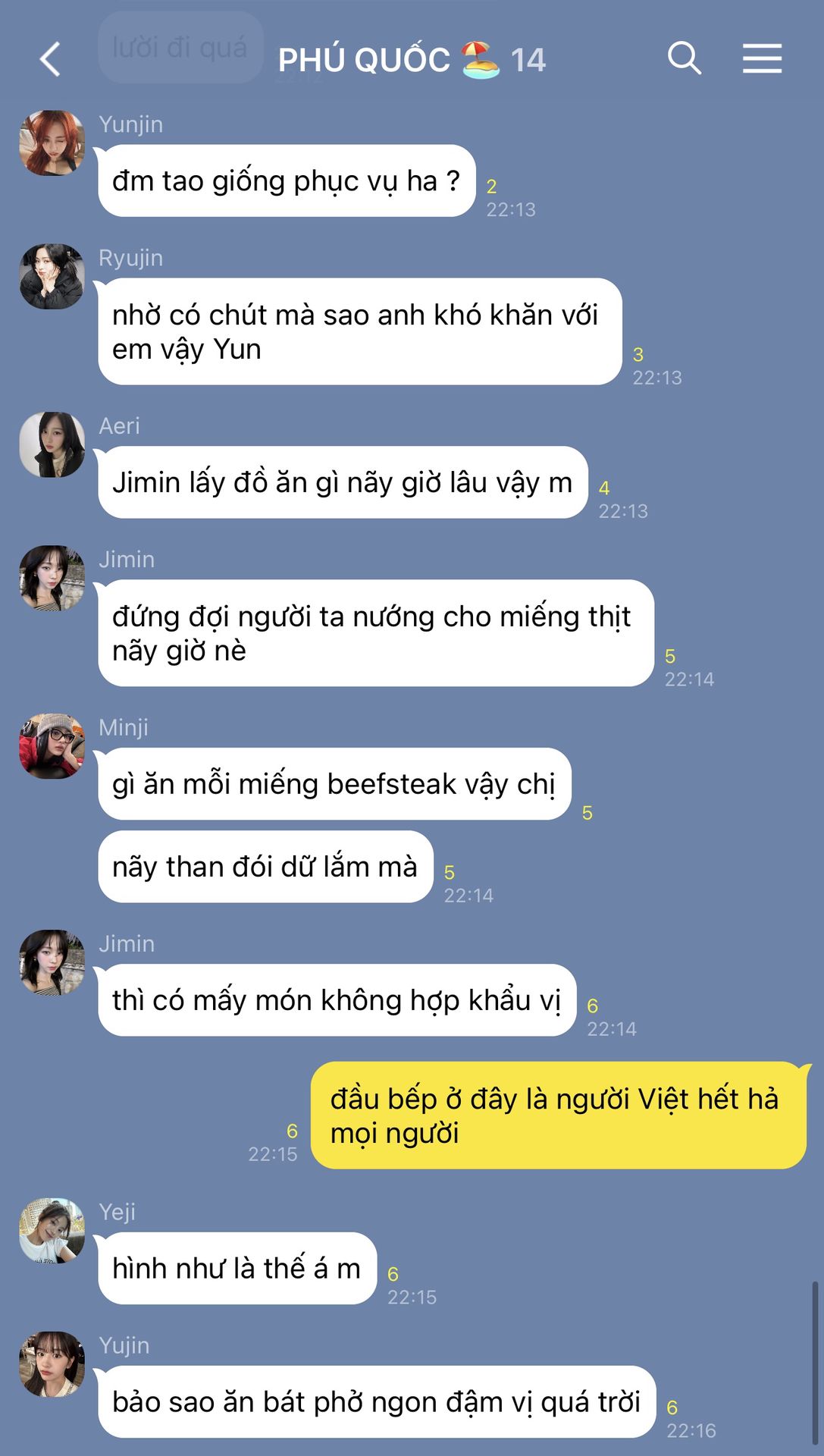The image size is (824, 1456).
Task: Open Yunjin's profile picture
Action: (x=52, y=143)
